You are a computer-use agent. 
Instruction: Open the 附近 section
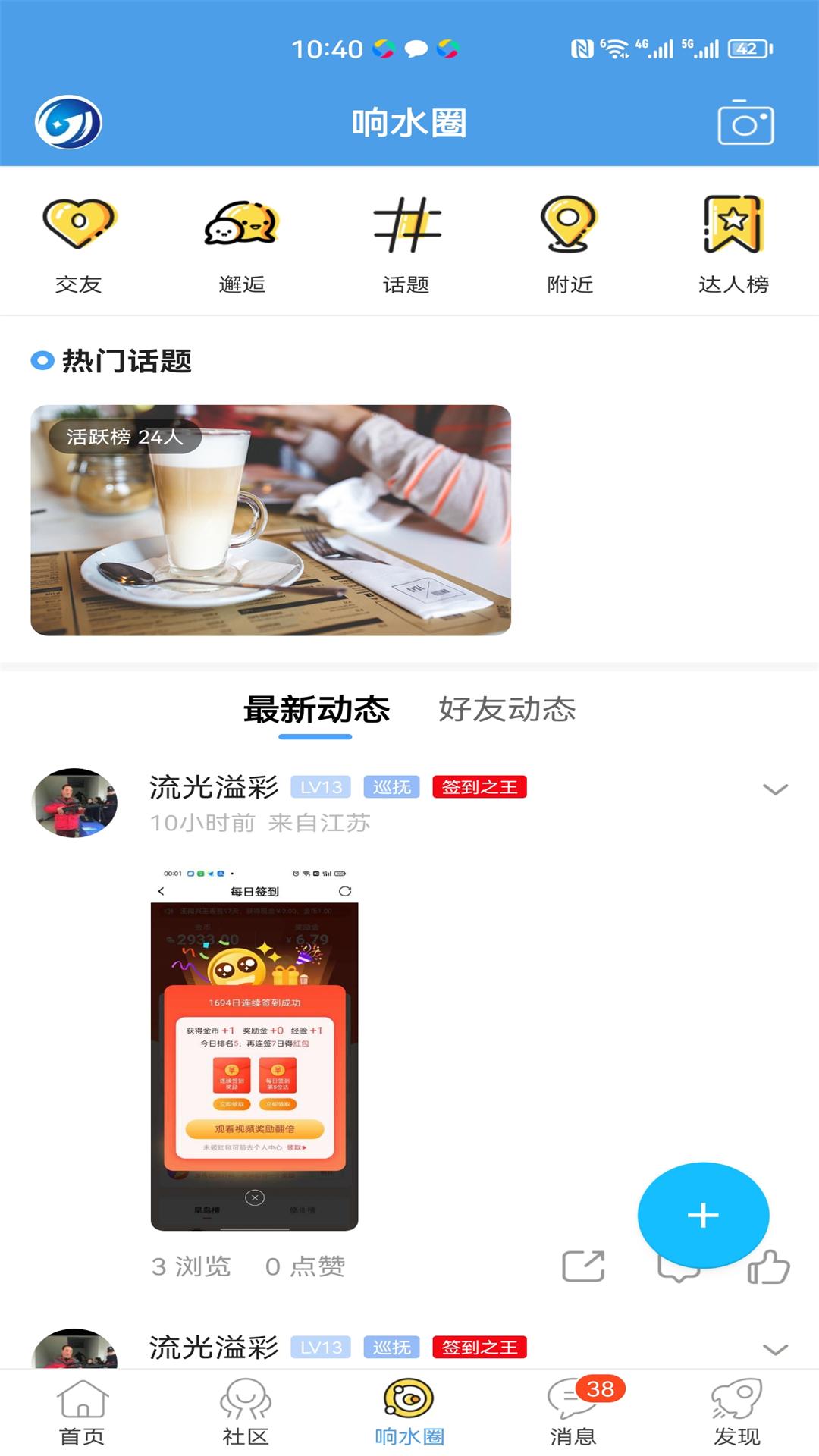coord(570,244)
